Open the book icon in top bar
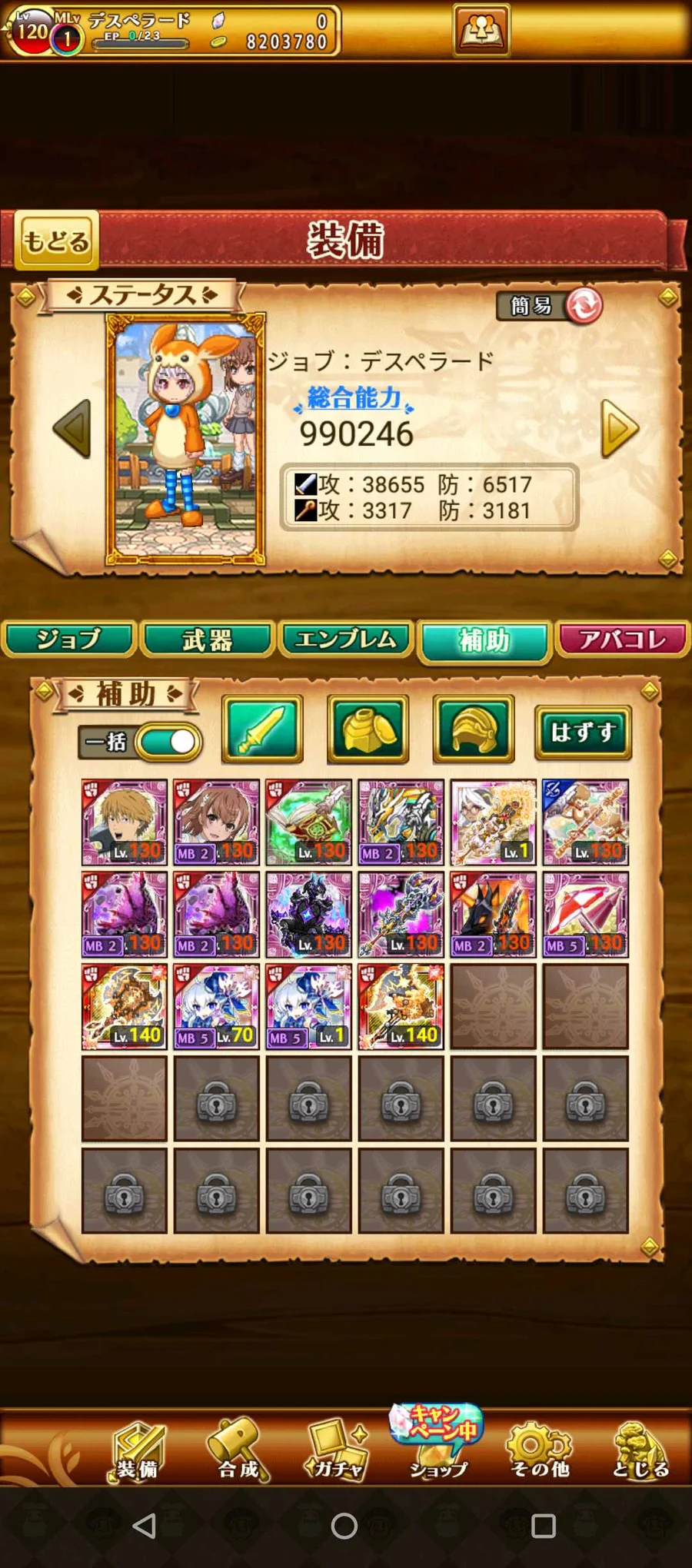Screen dimensions: 692x1568 (x=481, y=30)
